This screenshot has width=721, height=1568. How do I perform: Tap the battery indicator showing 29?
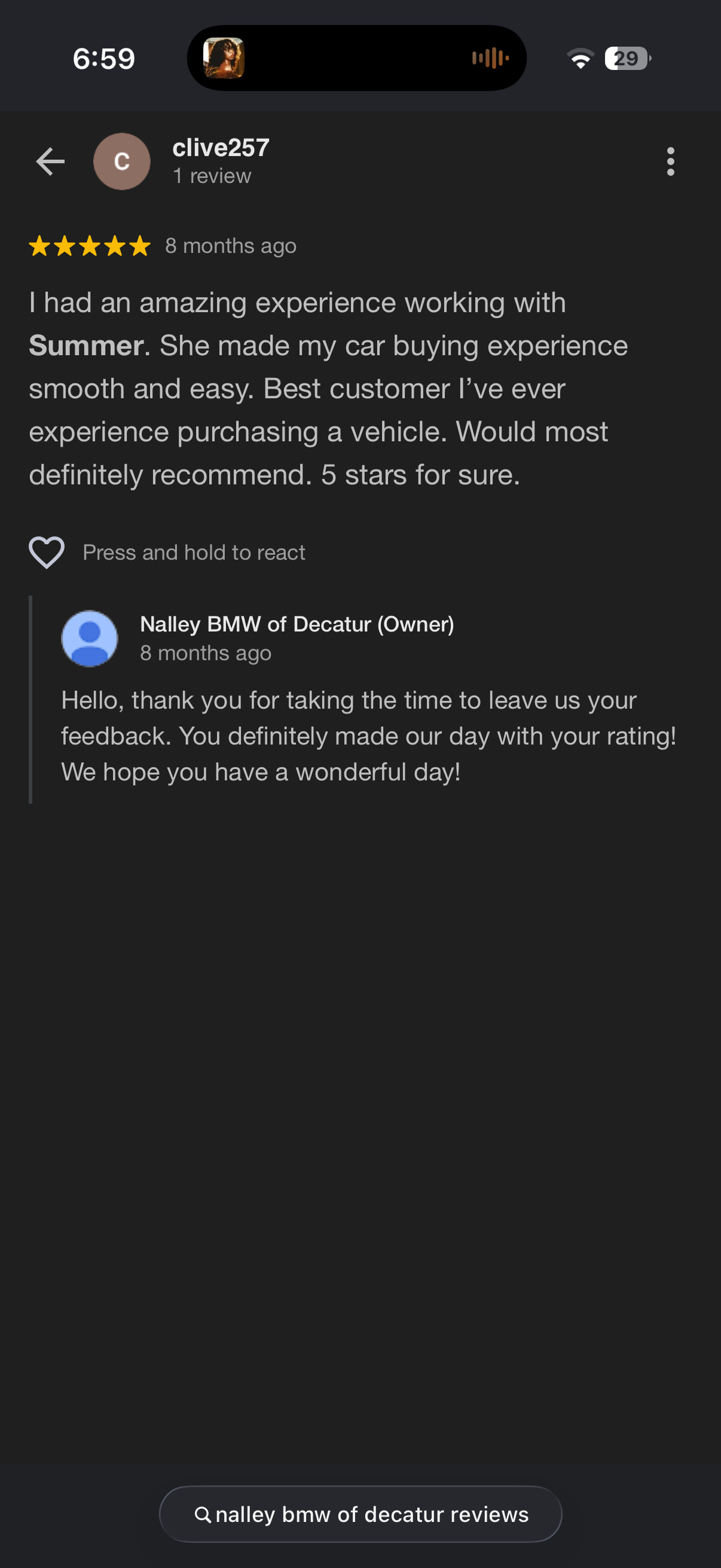tap(626, 59)
